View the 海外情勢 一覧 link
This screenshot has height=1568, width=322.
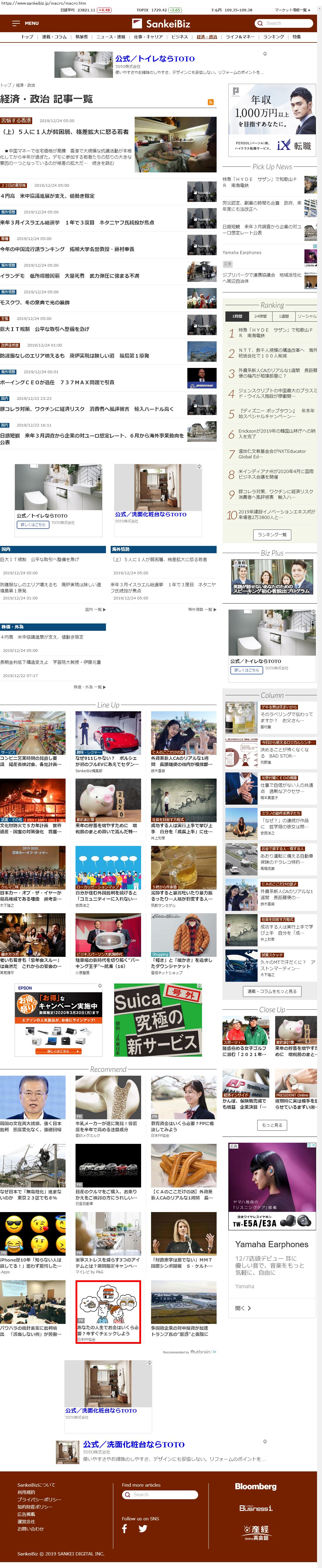[x=201, y=609]
